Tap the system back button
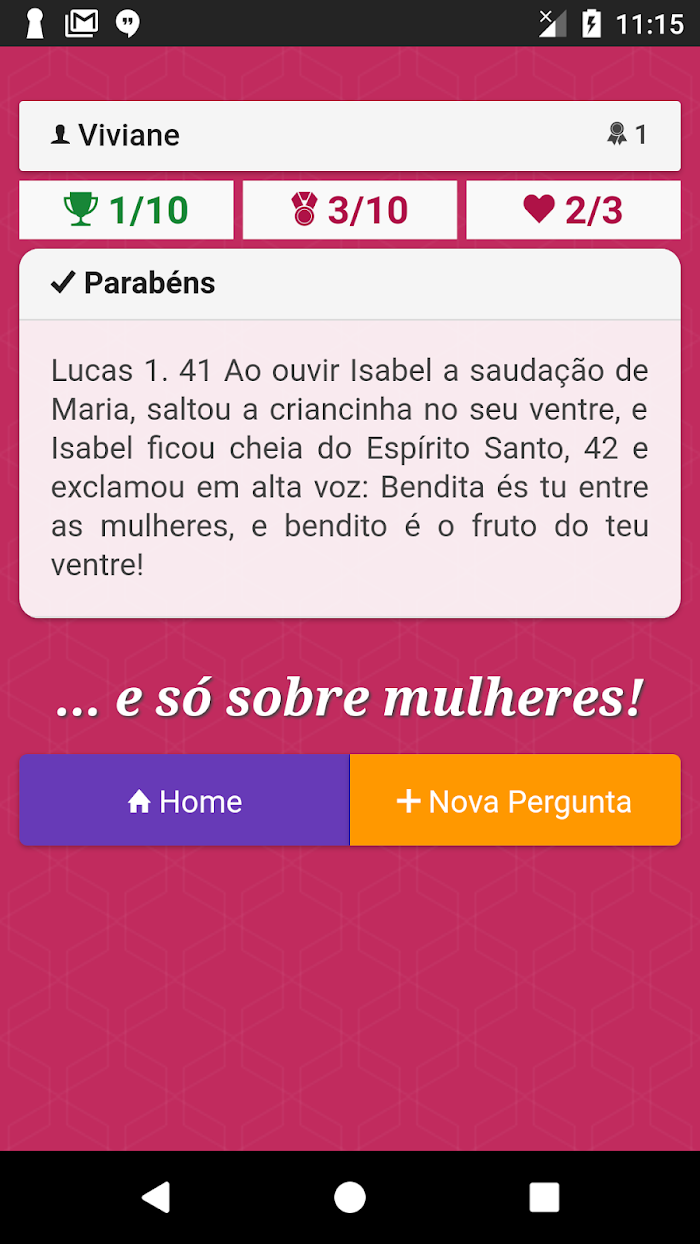This screenshot has width=700, height=1244. (156, 1197)
